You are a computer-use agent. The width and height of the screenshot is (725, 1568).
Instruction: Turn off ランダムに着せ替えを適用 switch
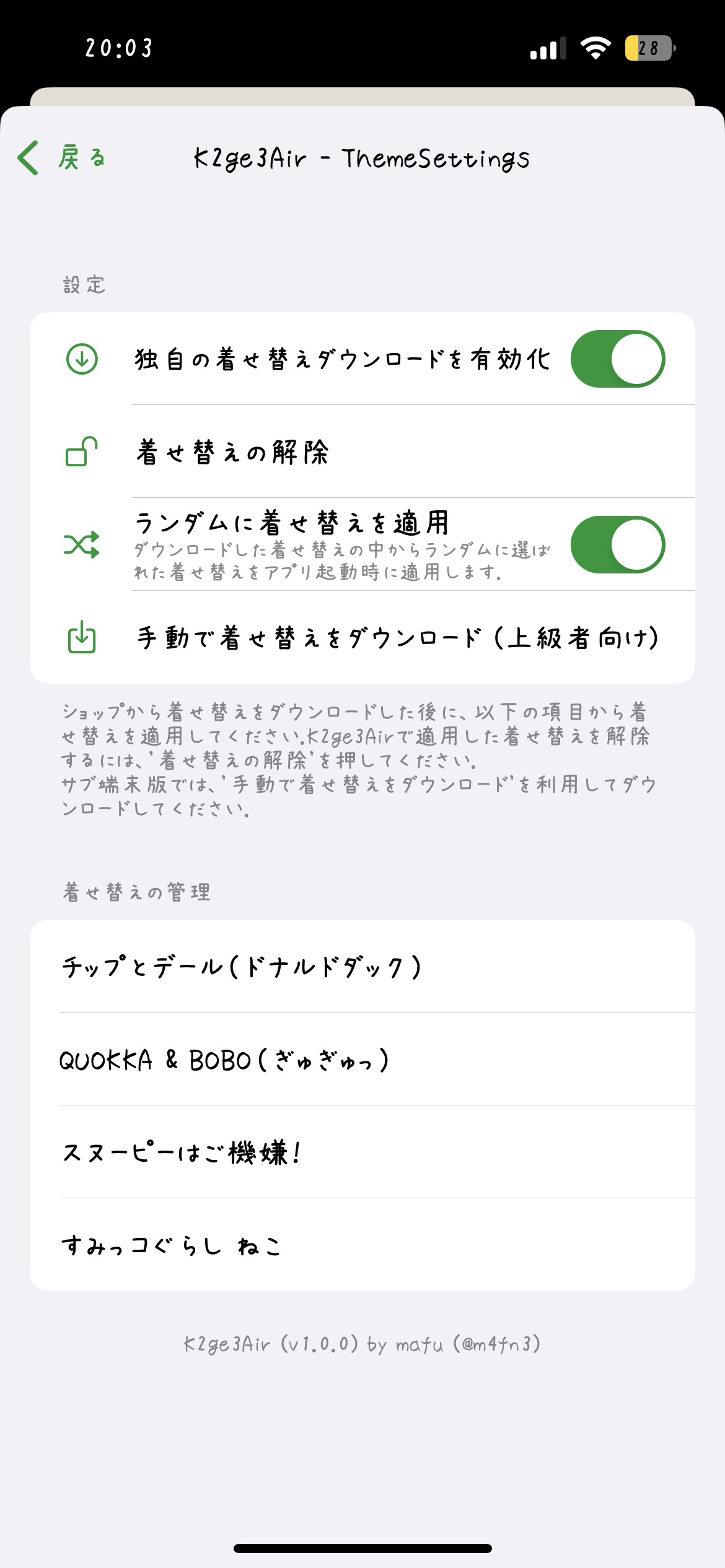click(x=617, y=545)
